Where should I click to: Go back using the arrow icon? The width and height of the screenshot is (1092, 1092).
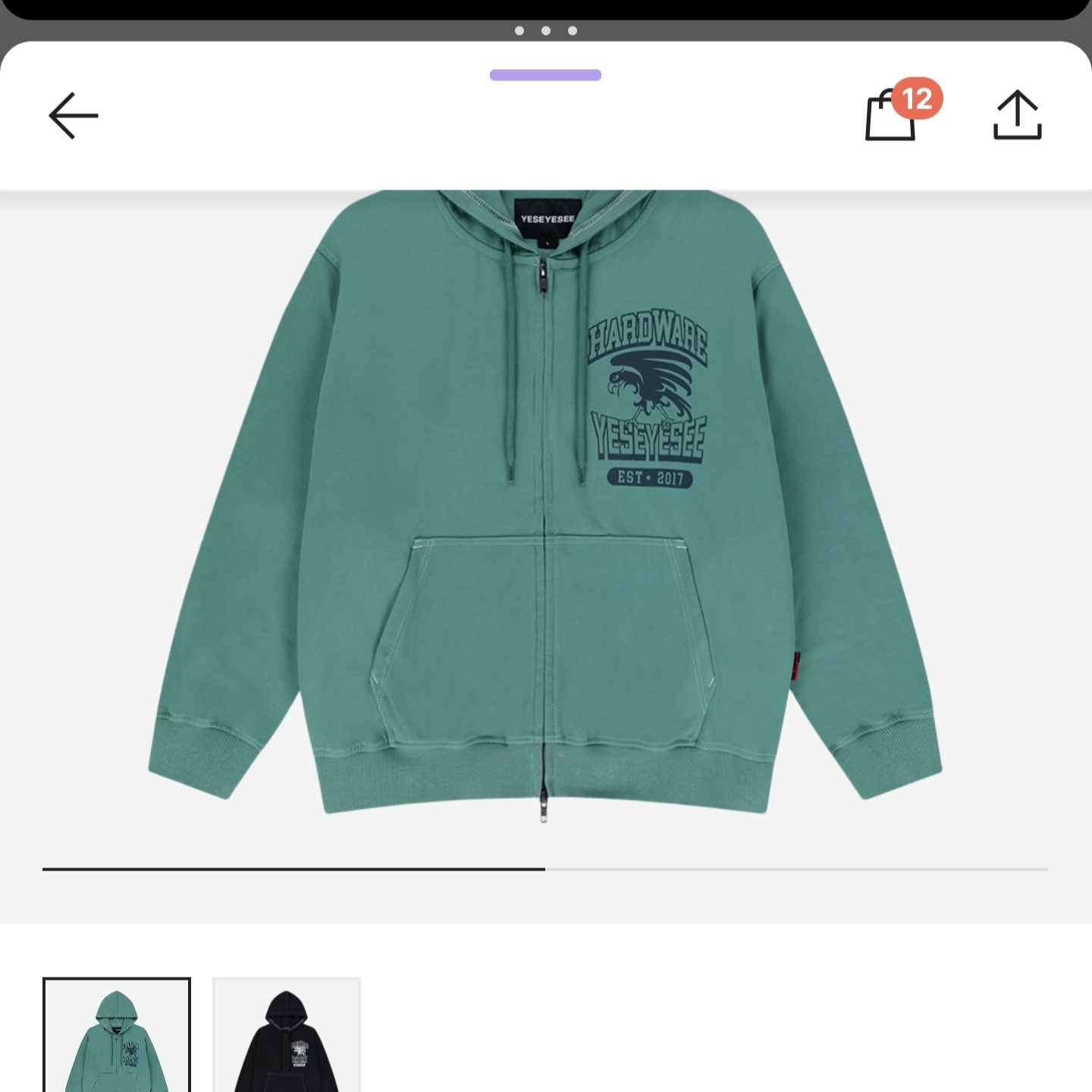pos(74,116)
